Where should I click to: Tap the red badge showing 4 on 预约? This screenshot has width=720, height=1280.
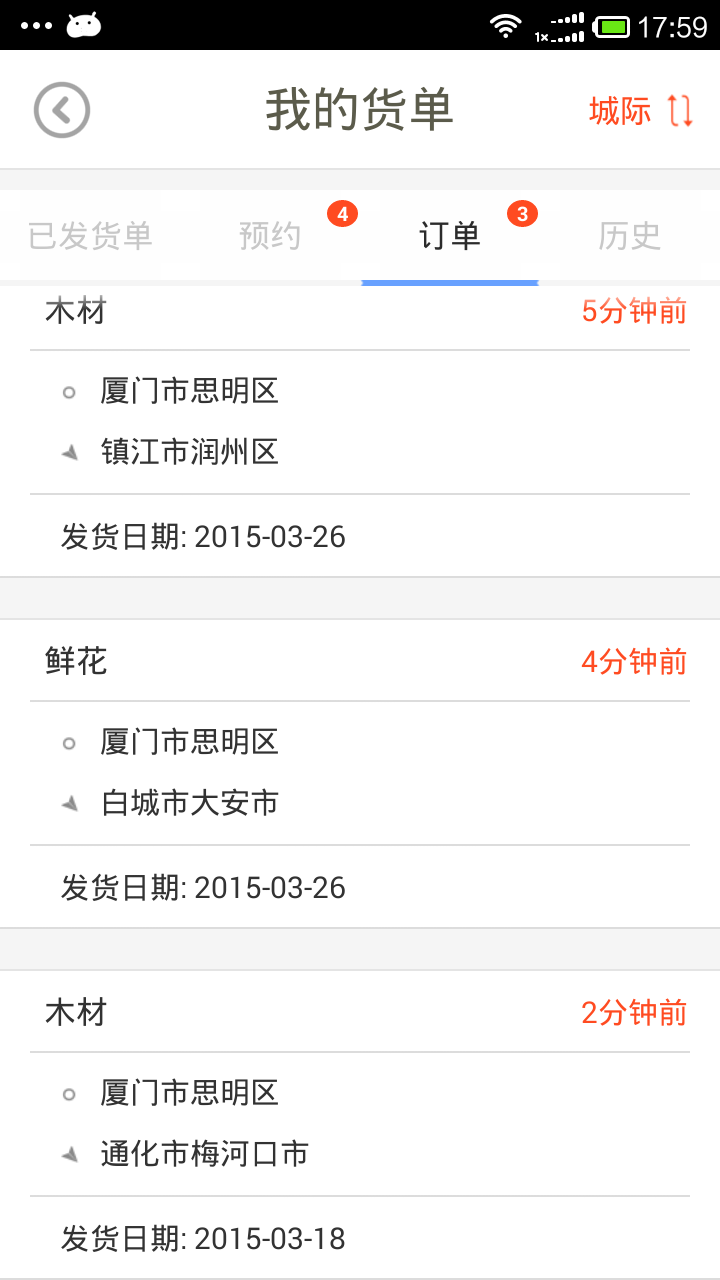coord(342,213)
